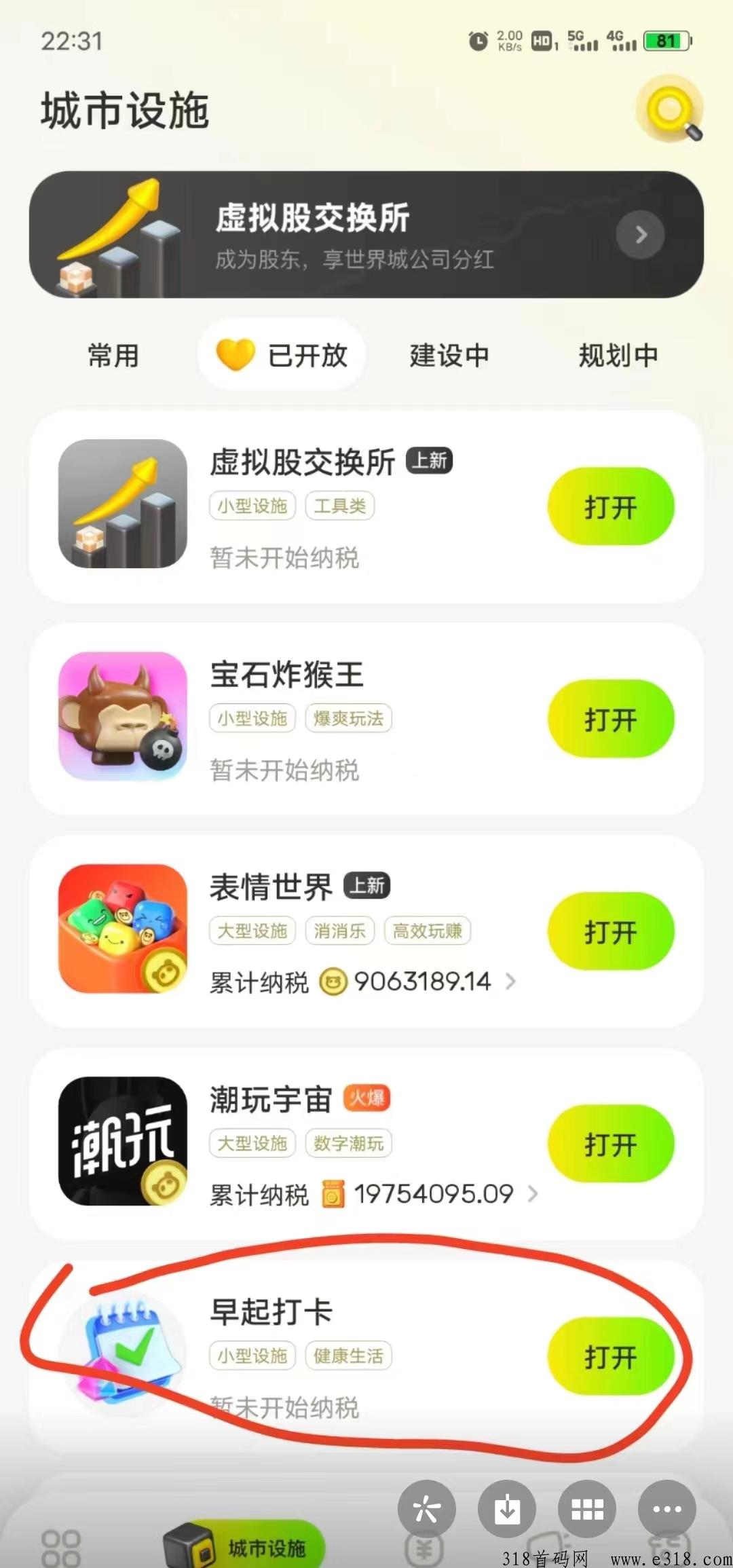Tap the floating download button
This screenshot has height=1568, width=733.
click(507, 1509)
